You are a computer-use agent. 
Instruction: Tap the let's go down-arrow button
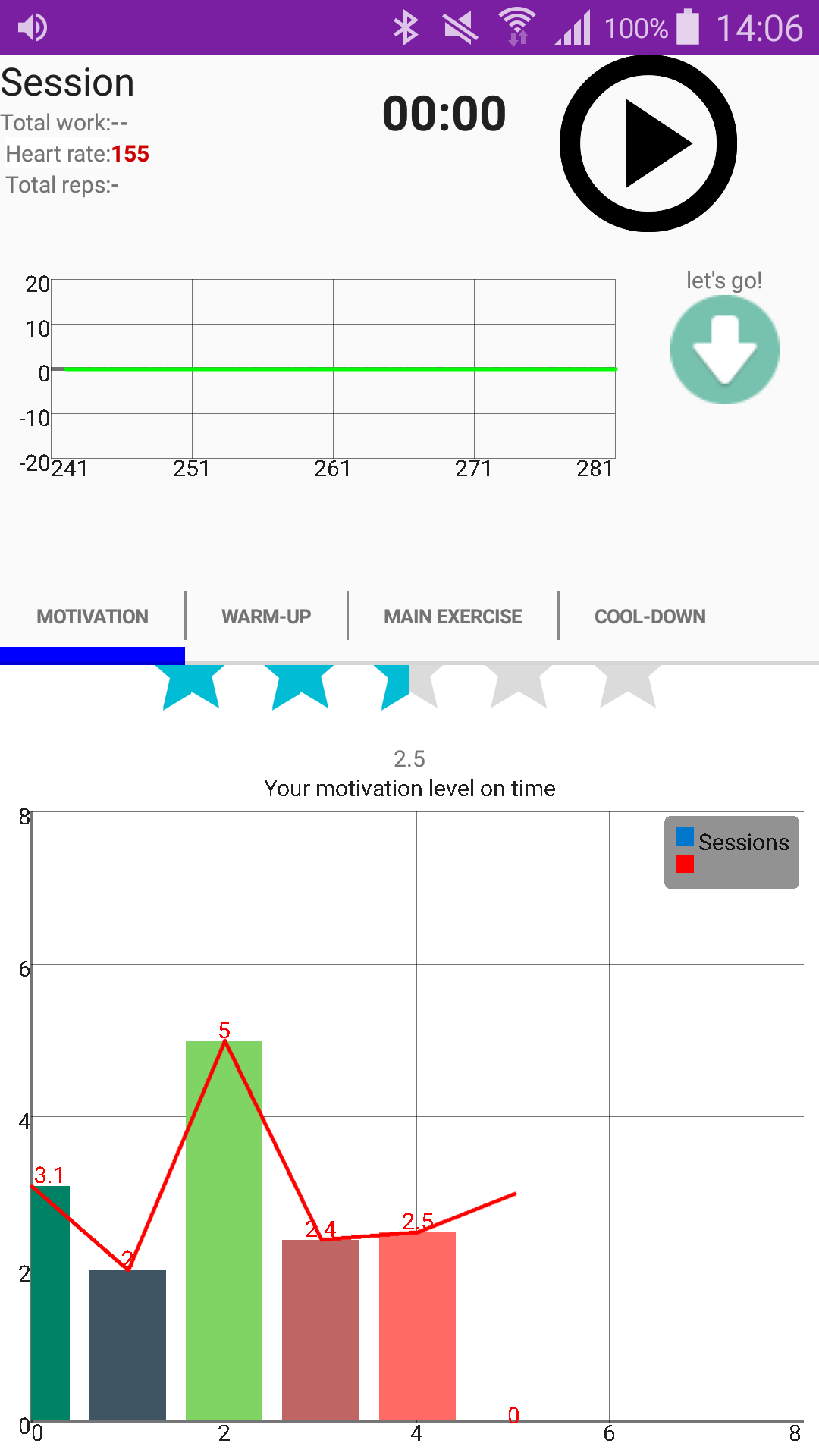coord(724,350)
